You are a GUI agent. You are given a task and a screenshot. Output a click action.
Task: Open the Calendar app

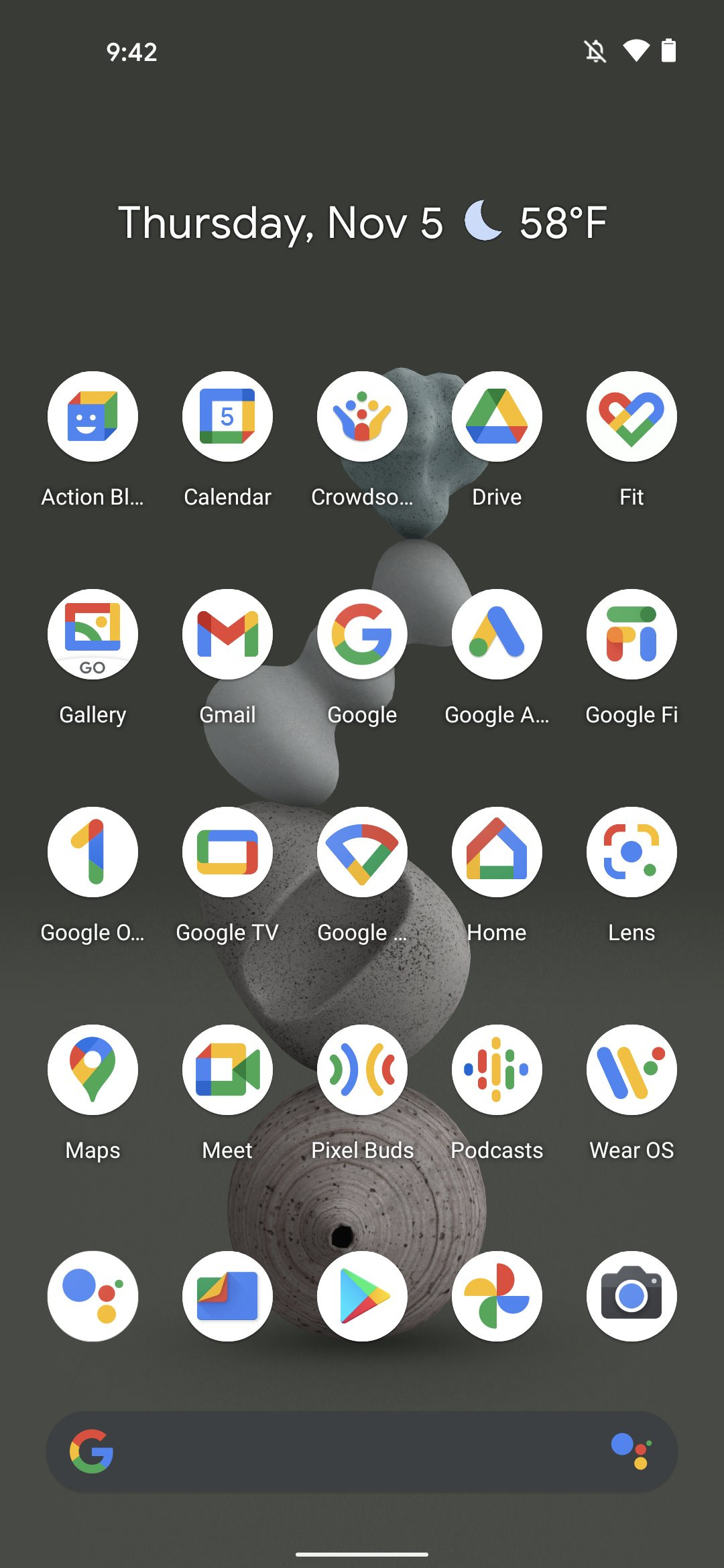pyautogui.click(x=227, y=417)
